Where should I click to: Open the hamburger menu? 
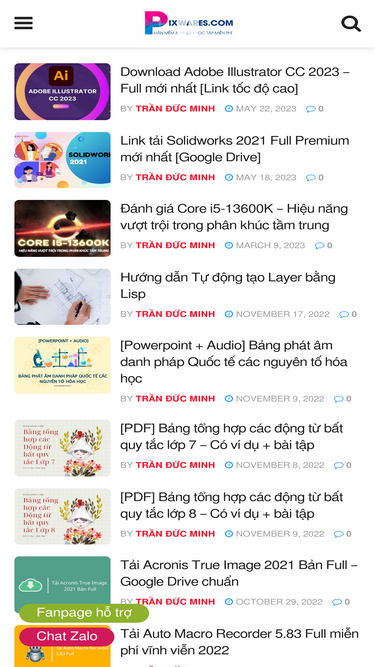[x=23, y=23]
